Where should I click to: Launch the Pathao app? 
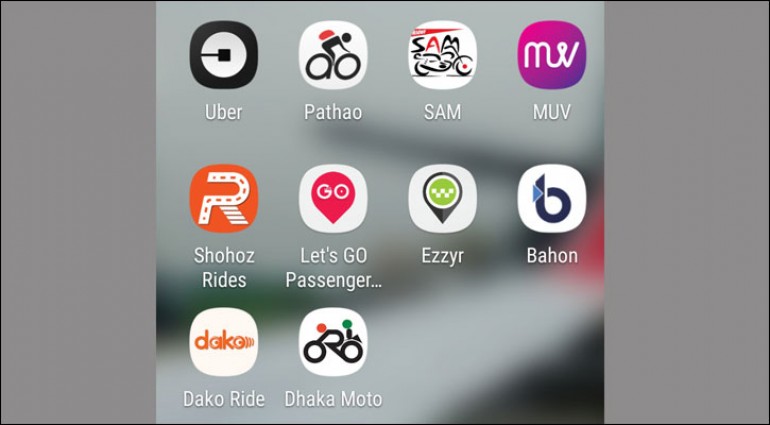click(333, 56)
